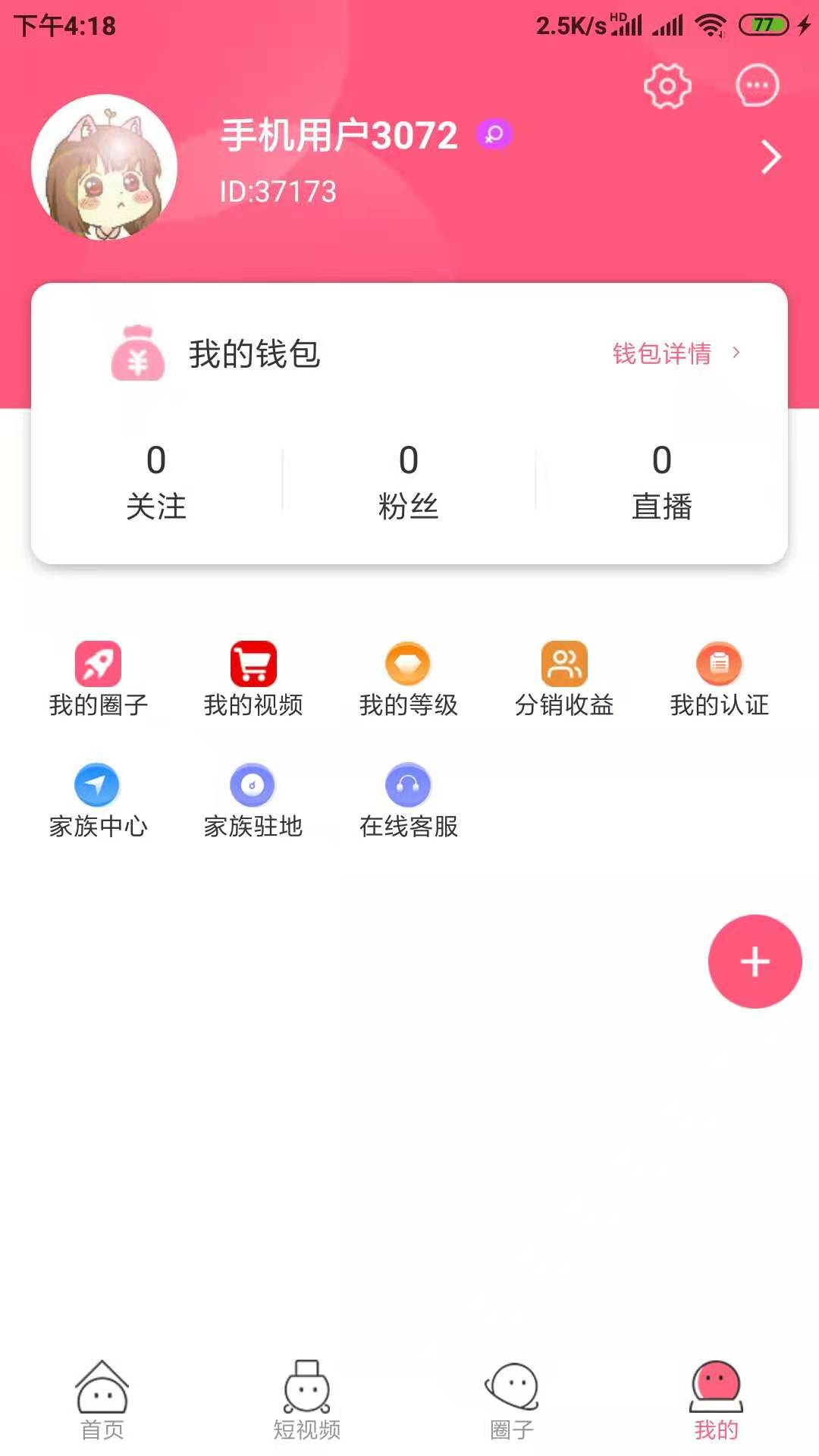Go to 家族驻地
819x1456 pixels.
click(253, 801)
